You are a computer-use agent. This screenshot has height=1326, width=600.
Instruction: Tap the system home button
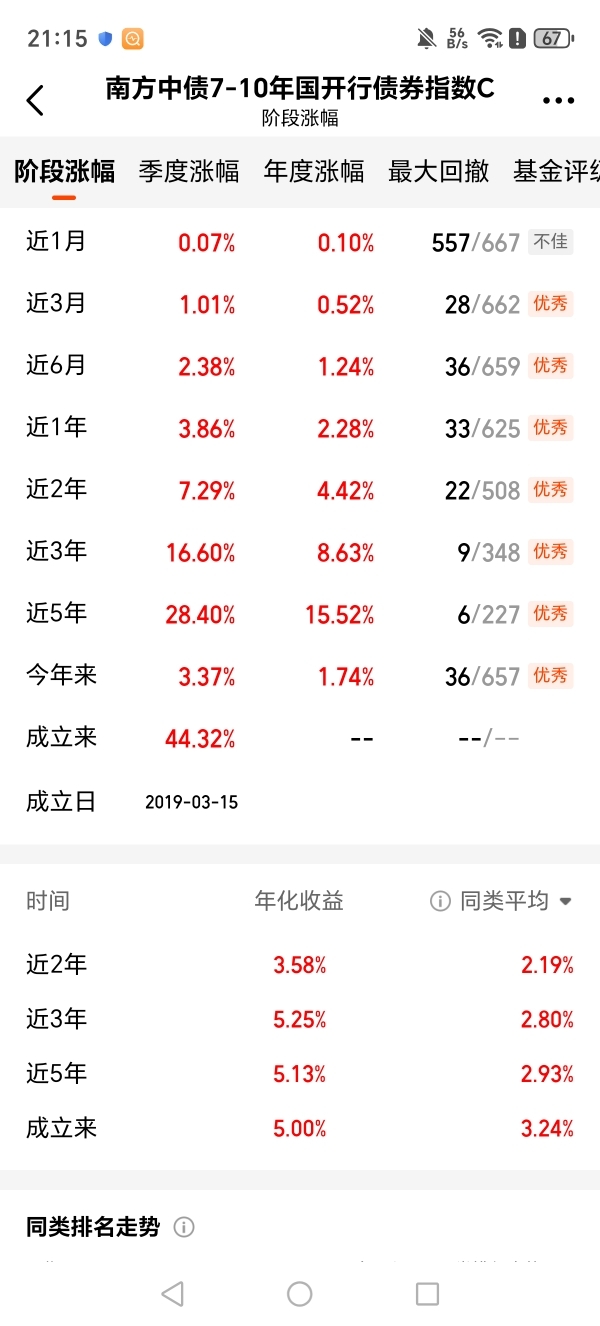(x=300, y=1294)
